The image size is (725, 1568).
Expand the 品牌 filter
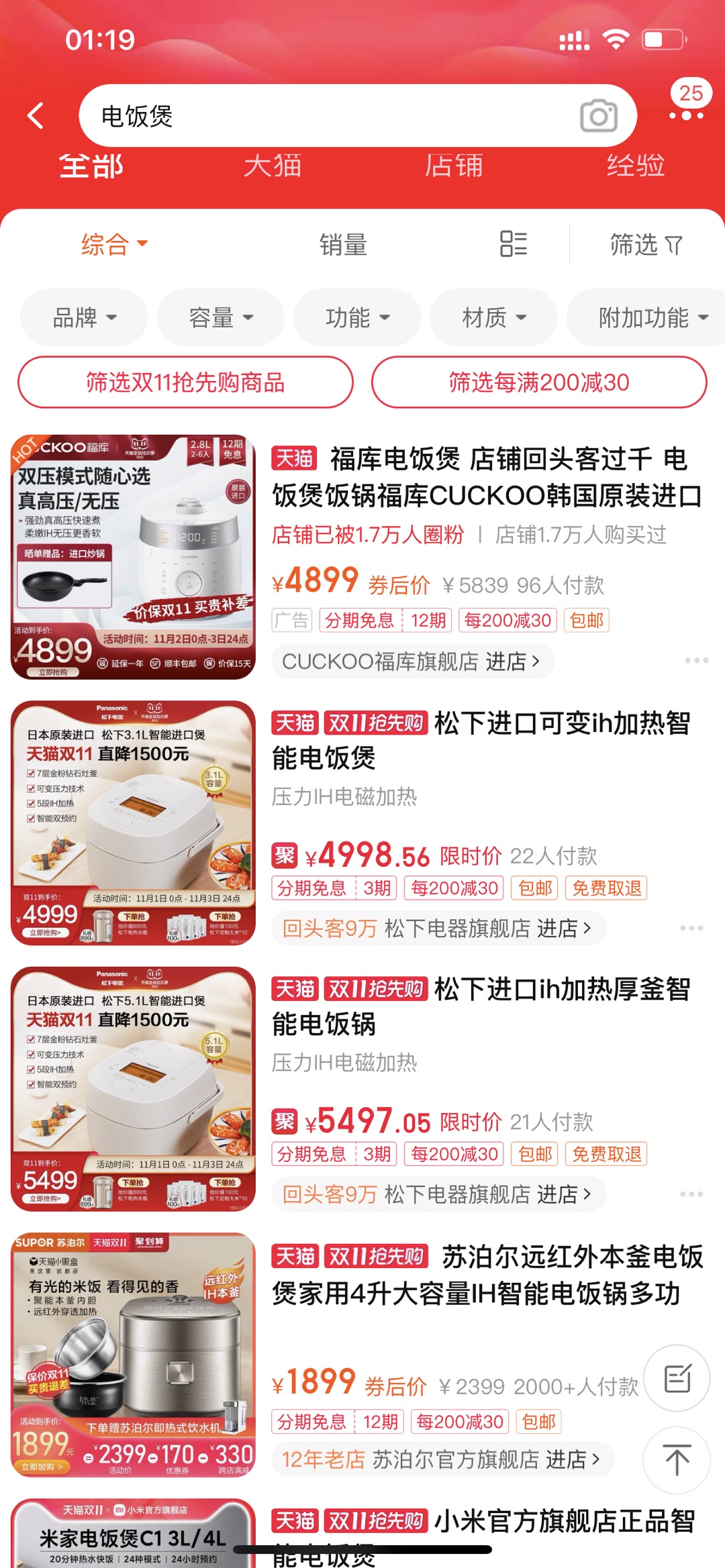[x=84, y=317]
